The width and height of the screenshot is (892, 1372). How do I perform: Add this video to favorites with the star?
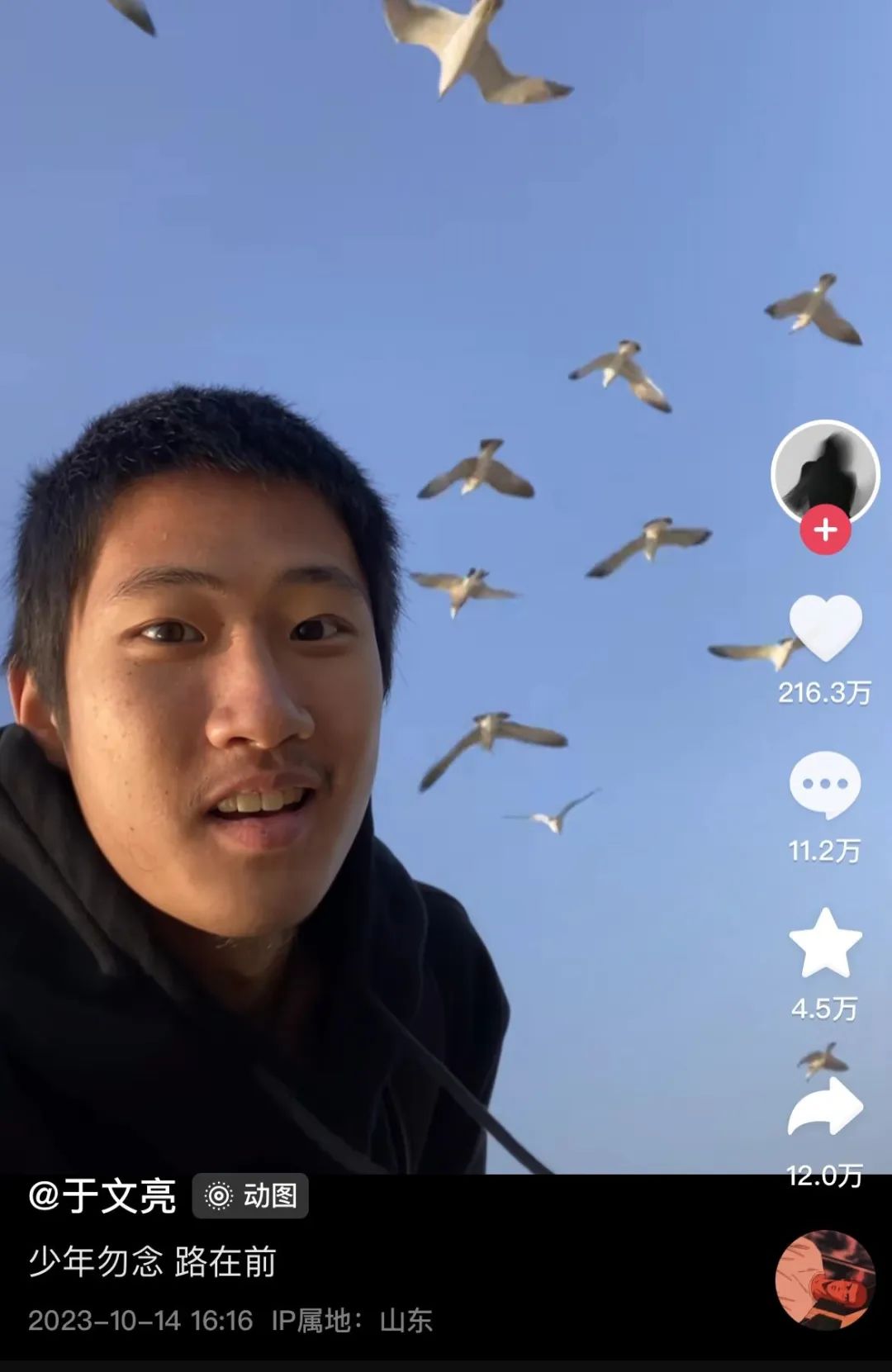click(x=825, y=943)
